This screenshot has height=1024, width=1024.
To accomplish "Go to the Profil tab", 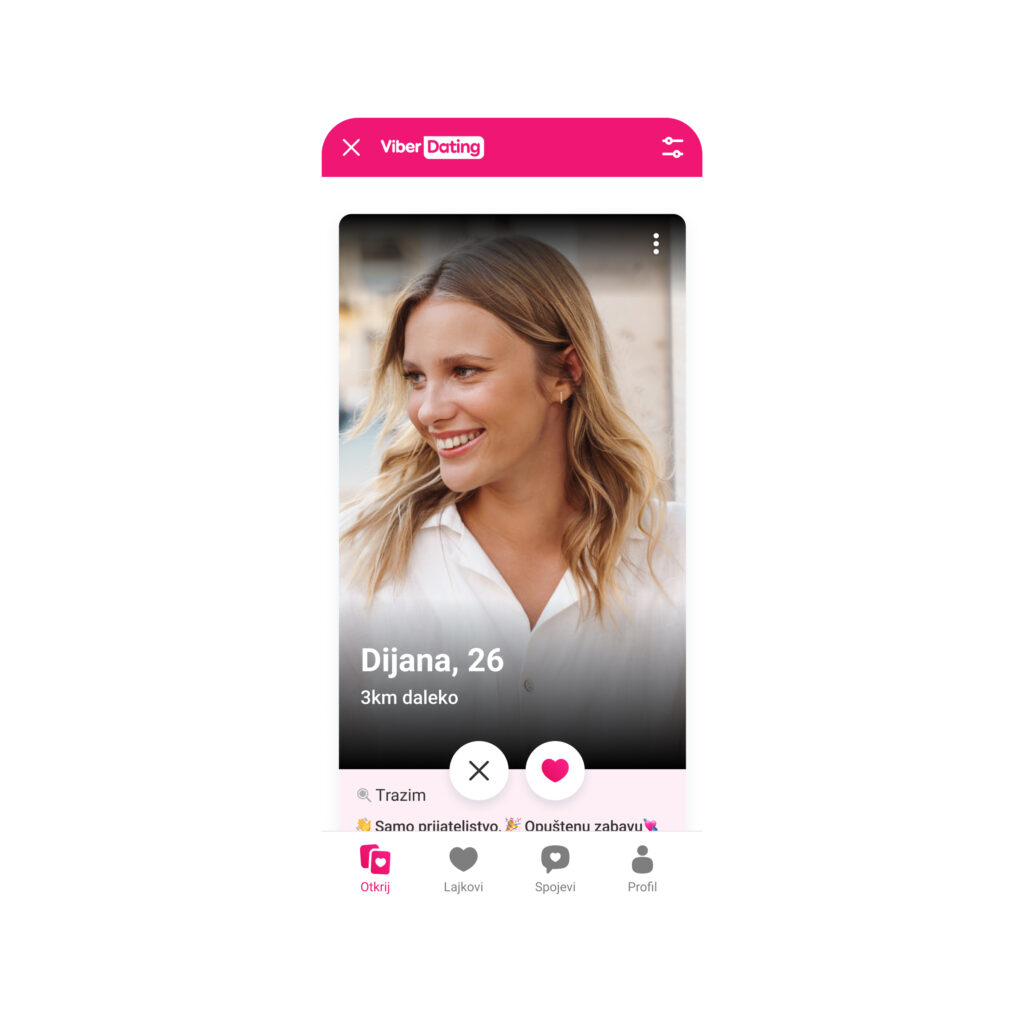I will click(642, 868).
